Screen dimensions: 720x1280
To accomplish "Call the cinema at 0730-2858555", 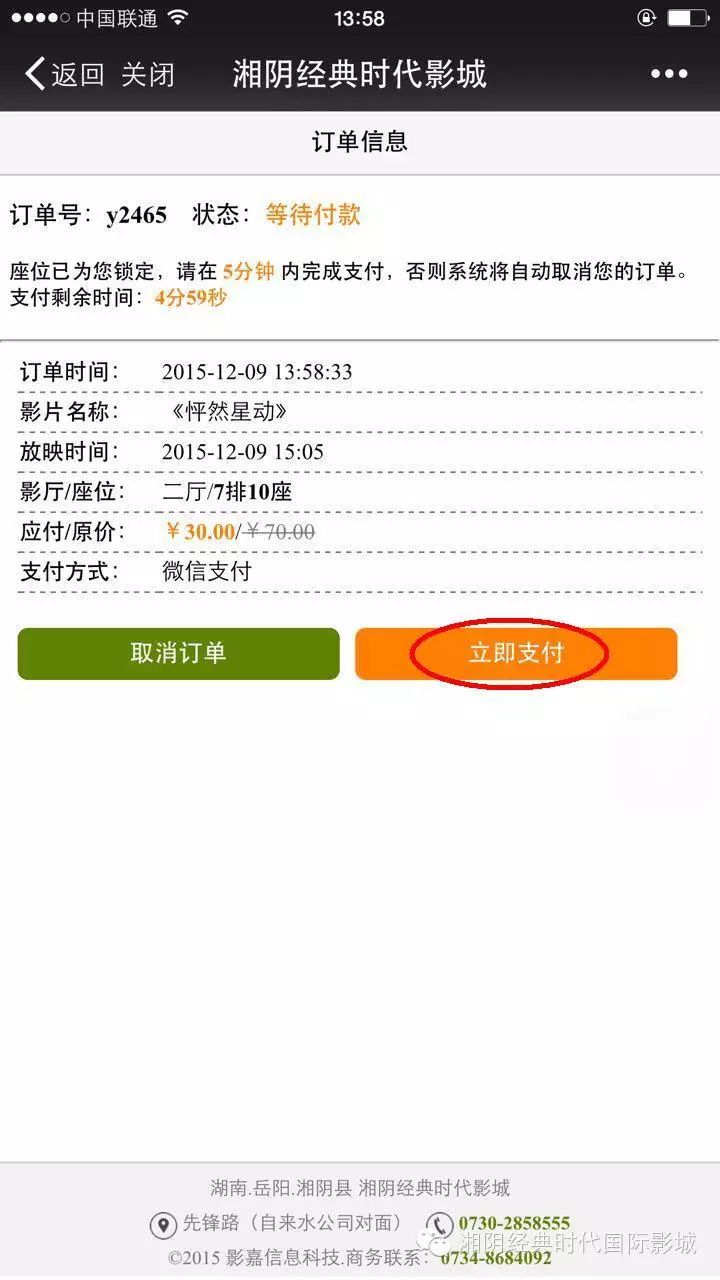I will [x=514, y=1223].
